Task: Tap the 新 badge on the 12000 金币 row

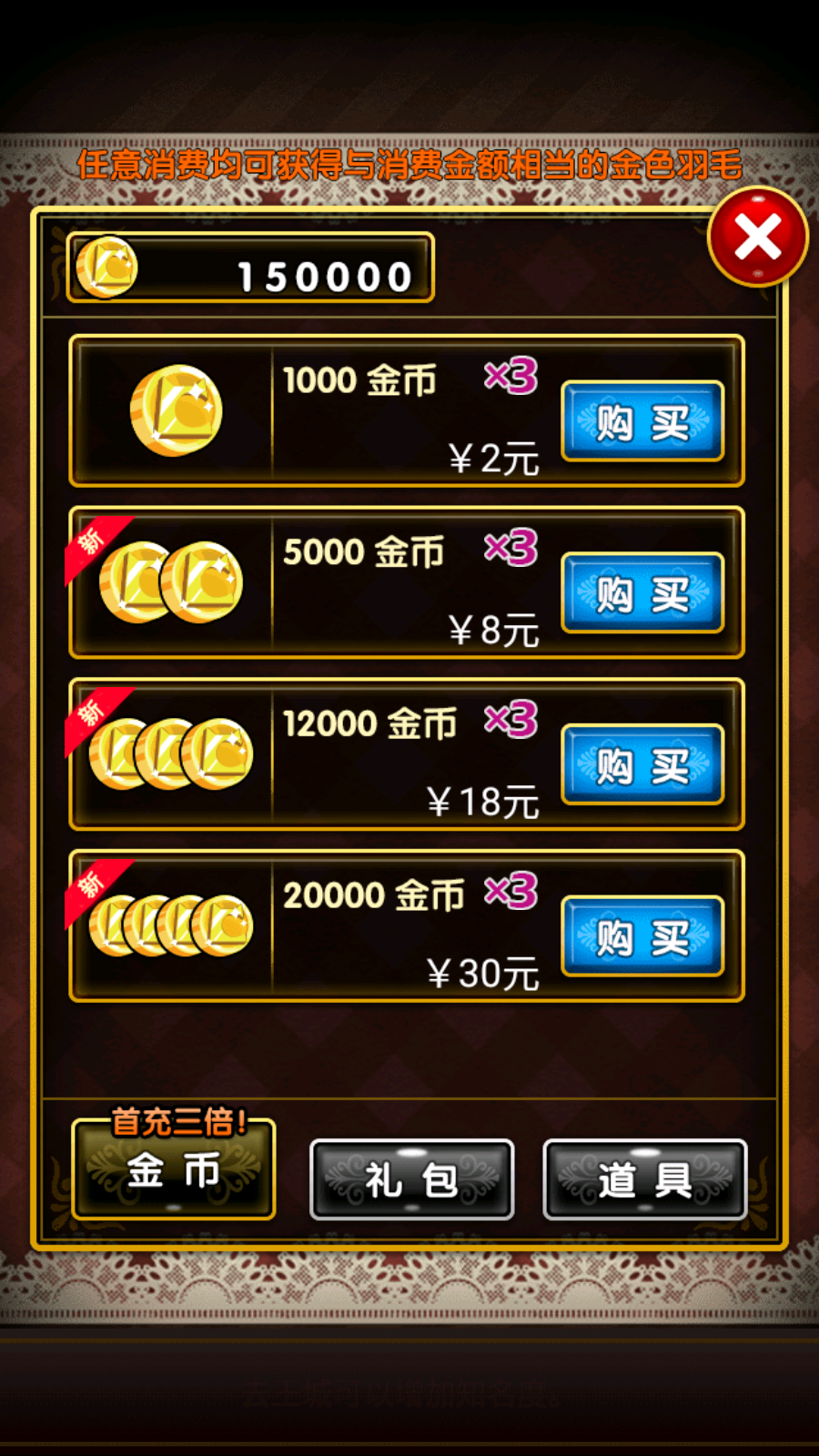Action: 91,711
